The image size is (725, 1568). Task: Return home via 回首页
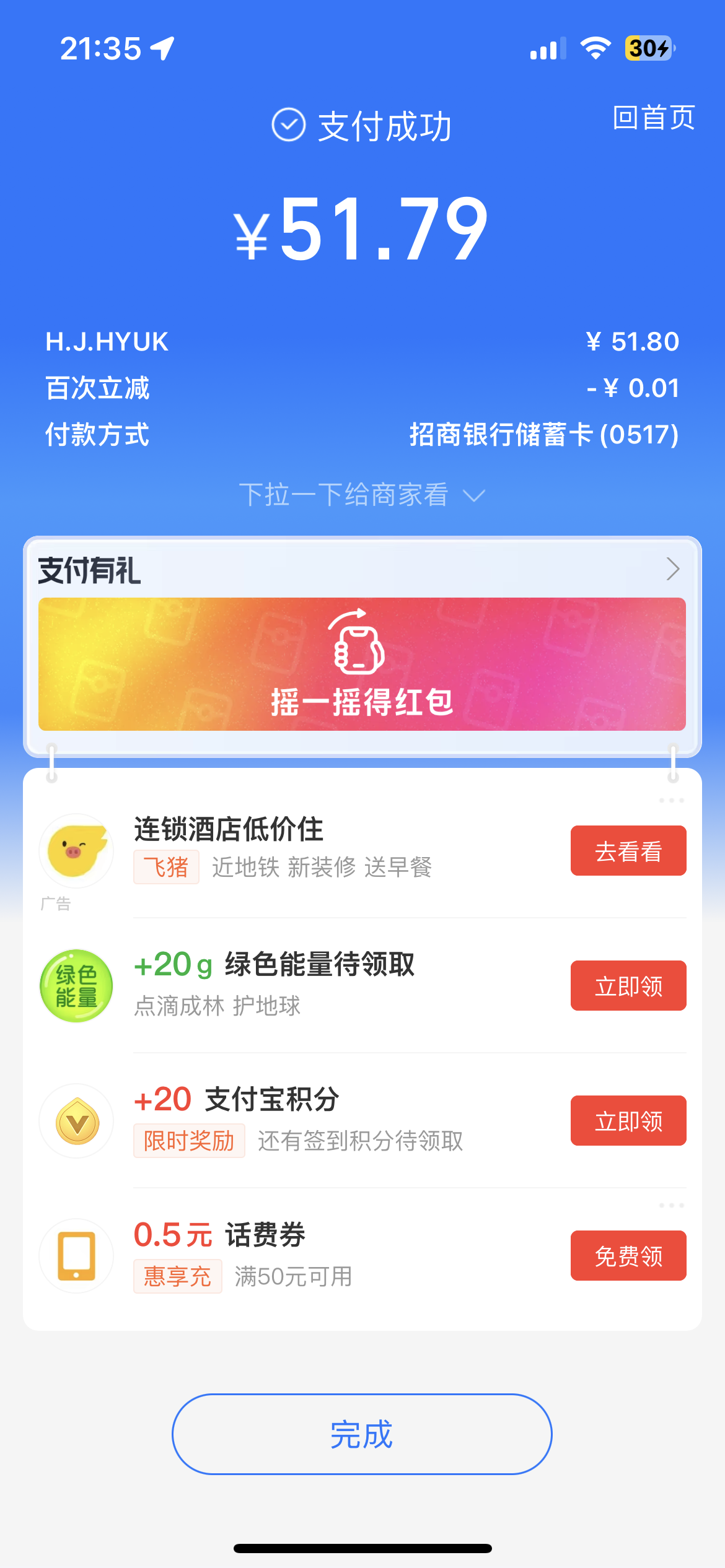pyautogui.click(x=653, y=118)
